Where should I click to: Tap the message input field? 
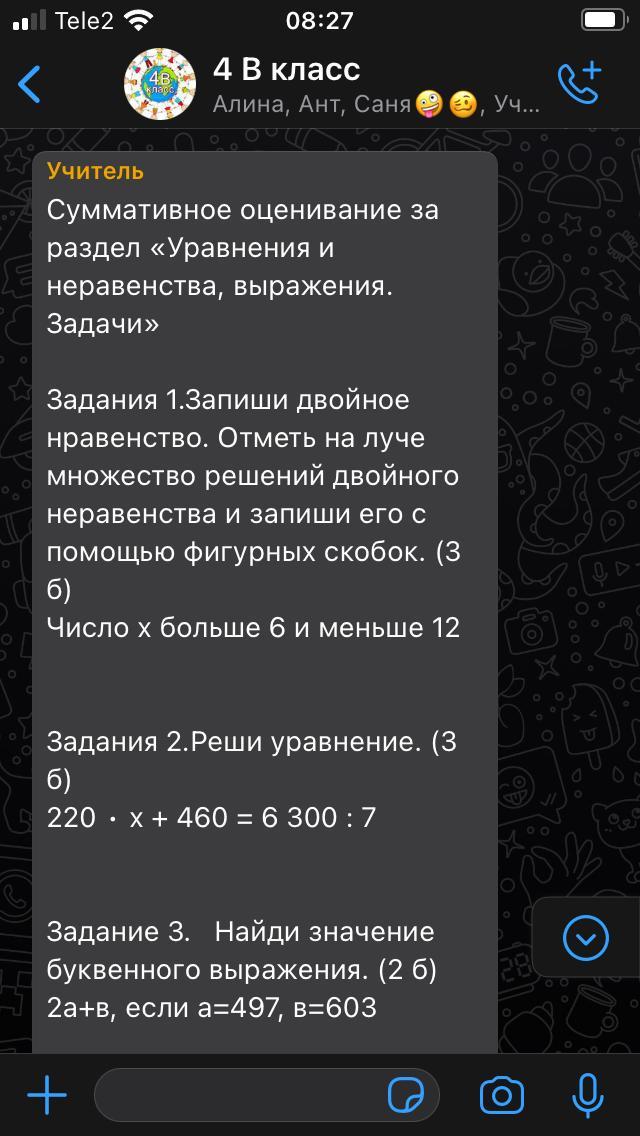(240, 1096)
